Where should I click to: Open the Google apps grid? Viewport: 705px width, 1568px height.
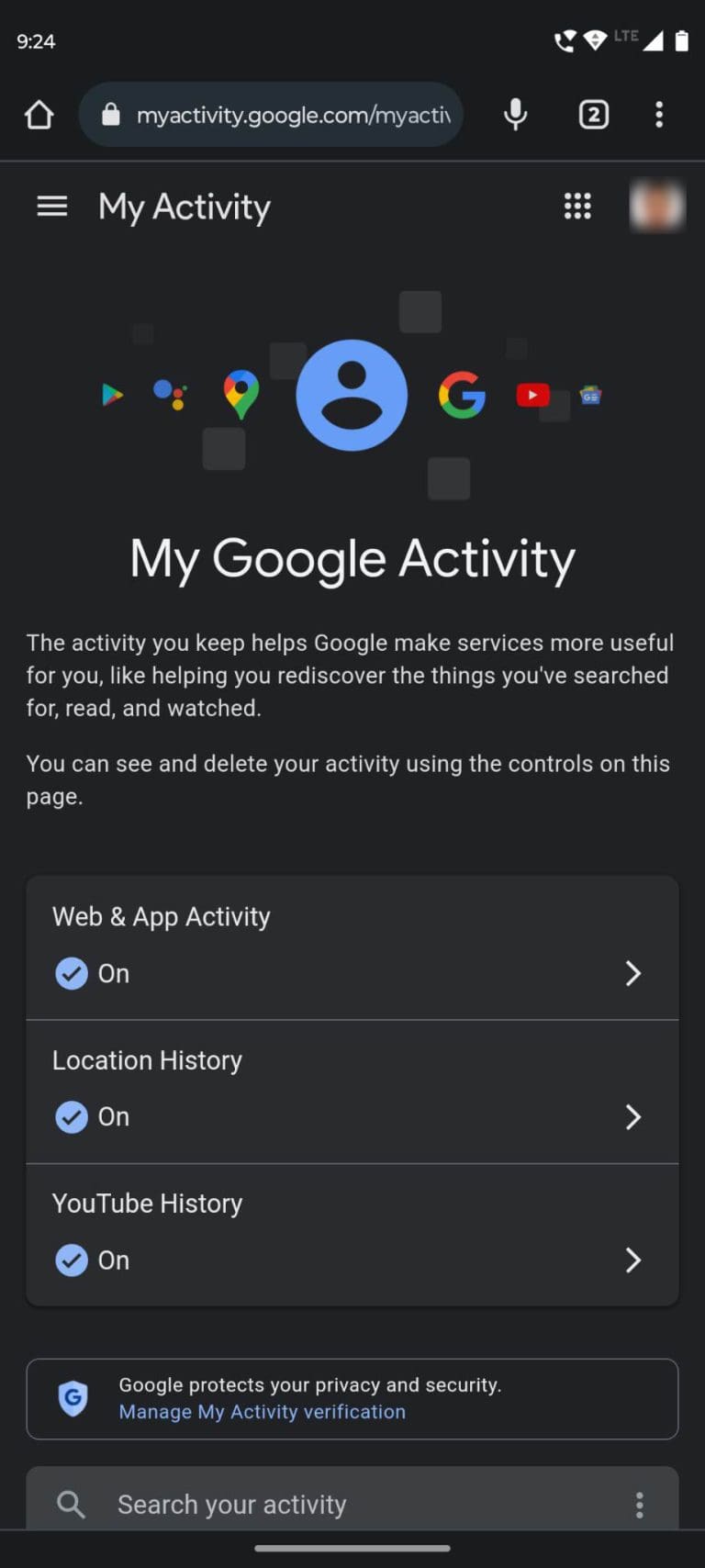(577, 206)
